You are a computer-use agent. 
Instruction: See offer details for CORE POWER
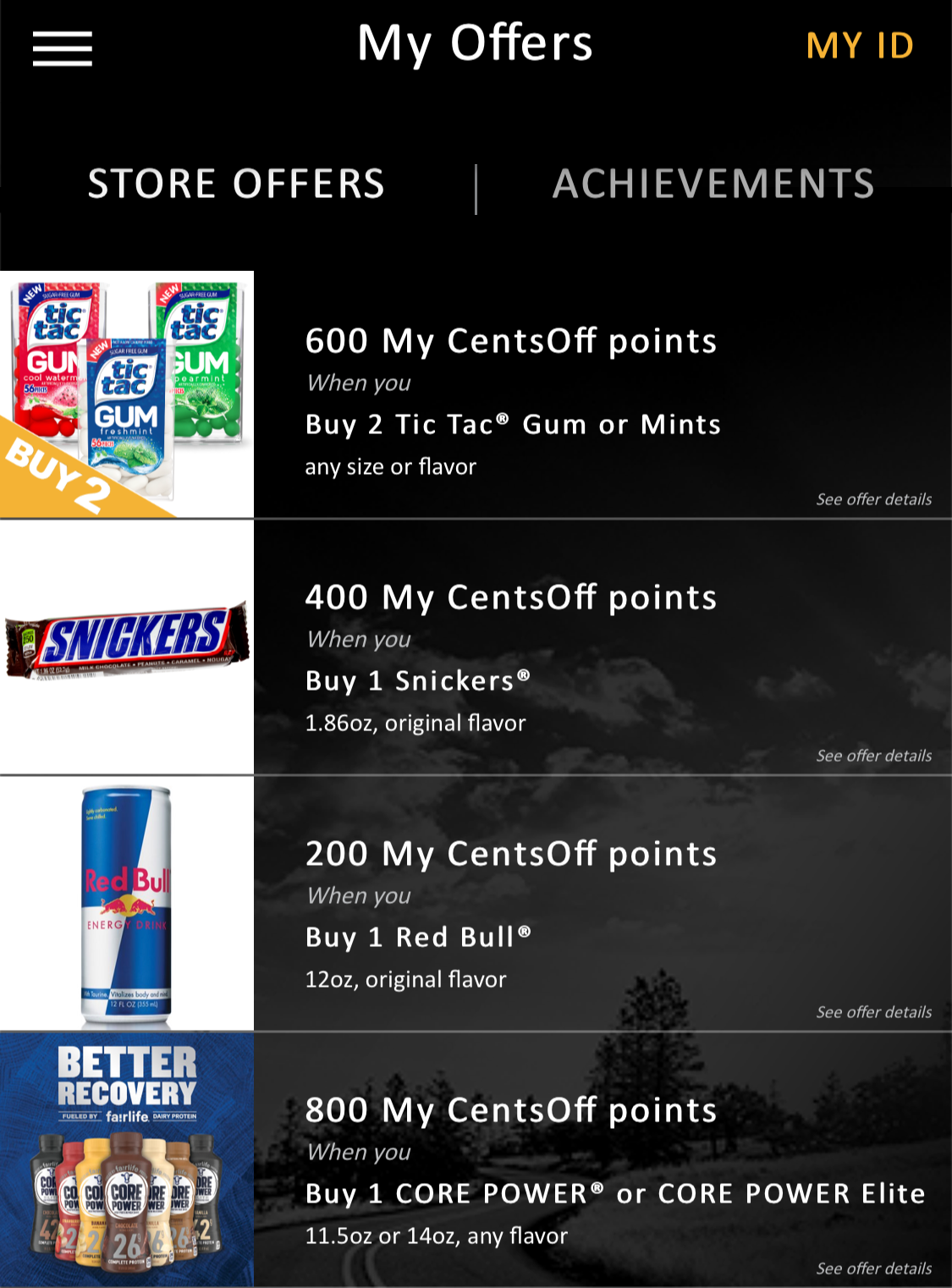click(873, 1269)
